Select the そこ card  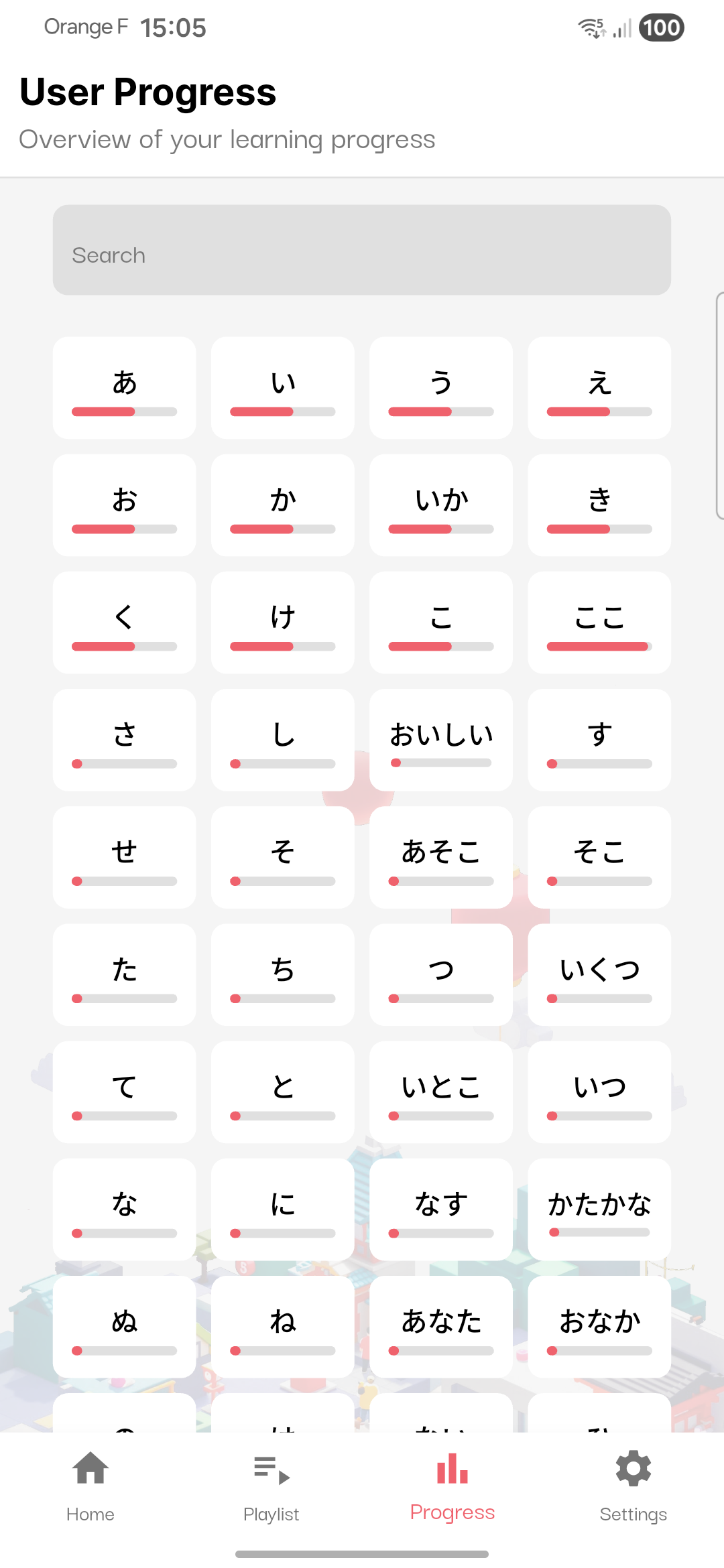(599, 856)
